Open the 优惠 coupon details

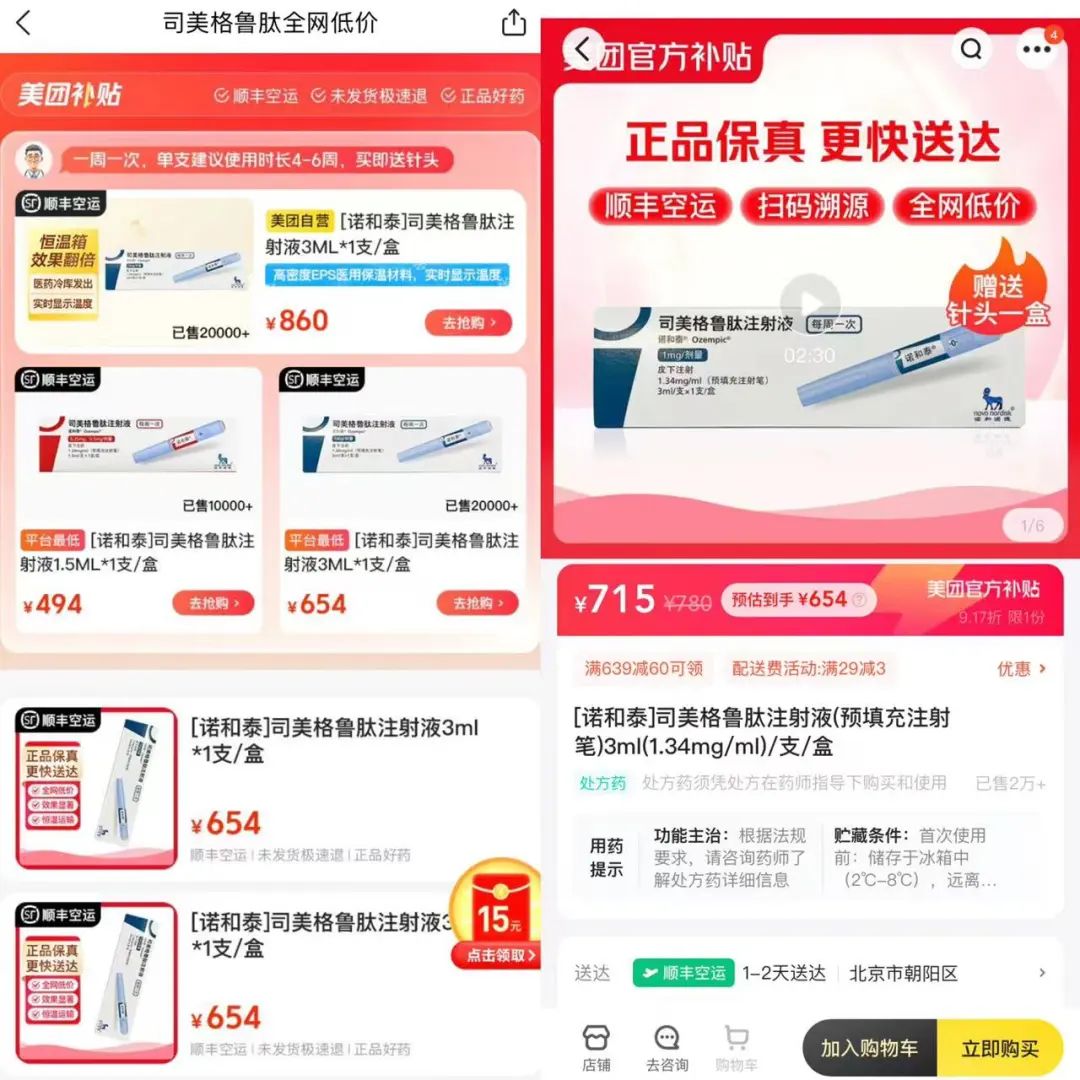[x=1021, y=669]
